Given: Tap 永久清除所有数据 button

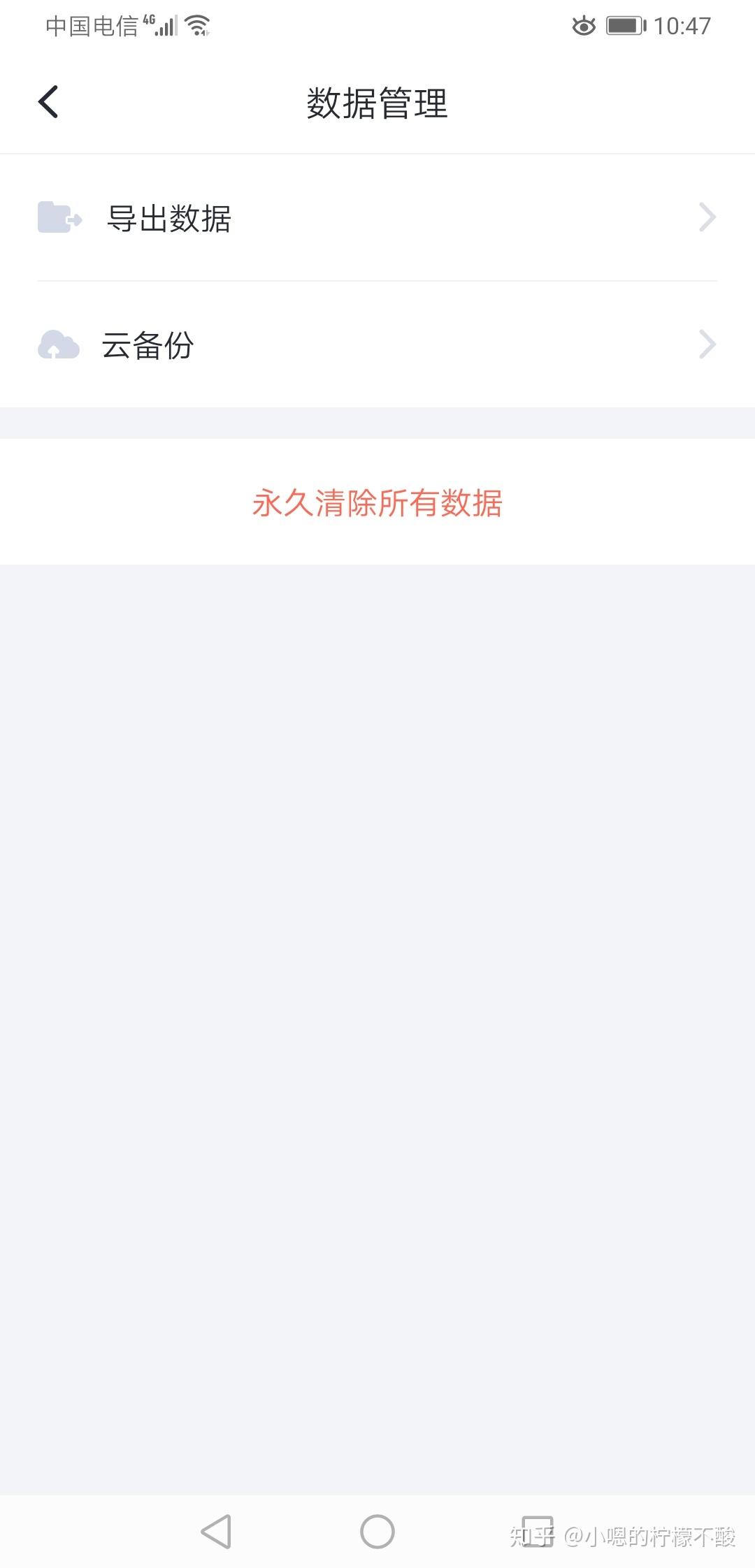Looking at the screenshot, I should (377, 503).
